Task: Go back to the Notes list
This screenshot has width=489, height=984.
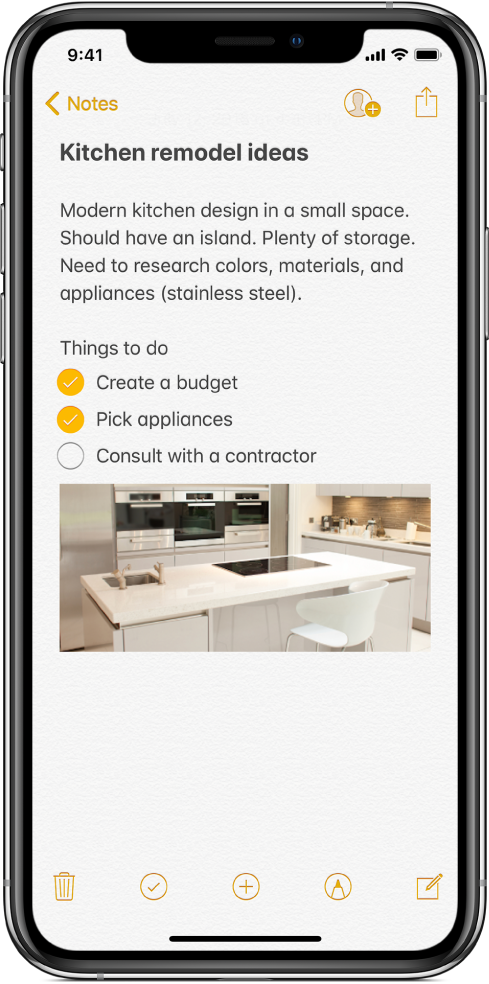Action: pyautogui.click(x=82, y=104)
